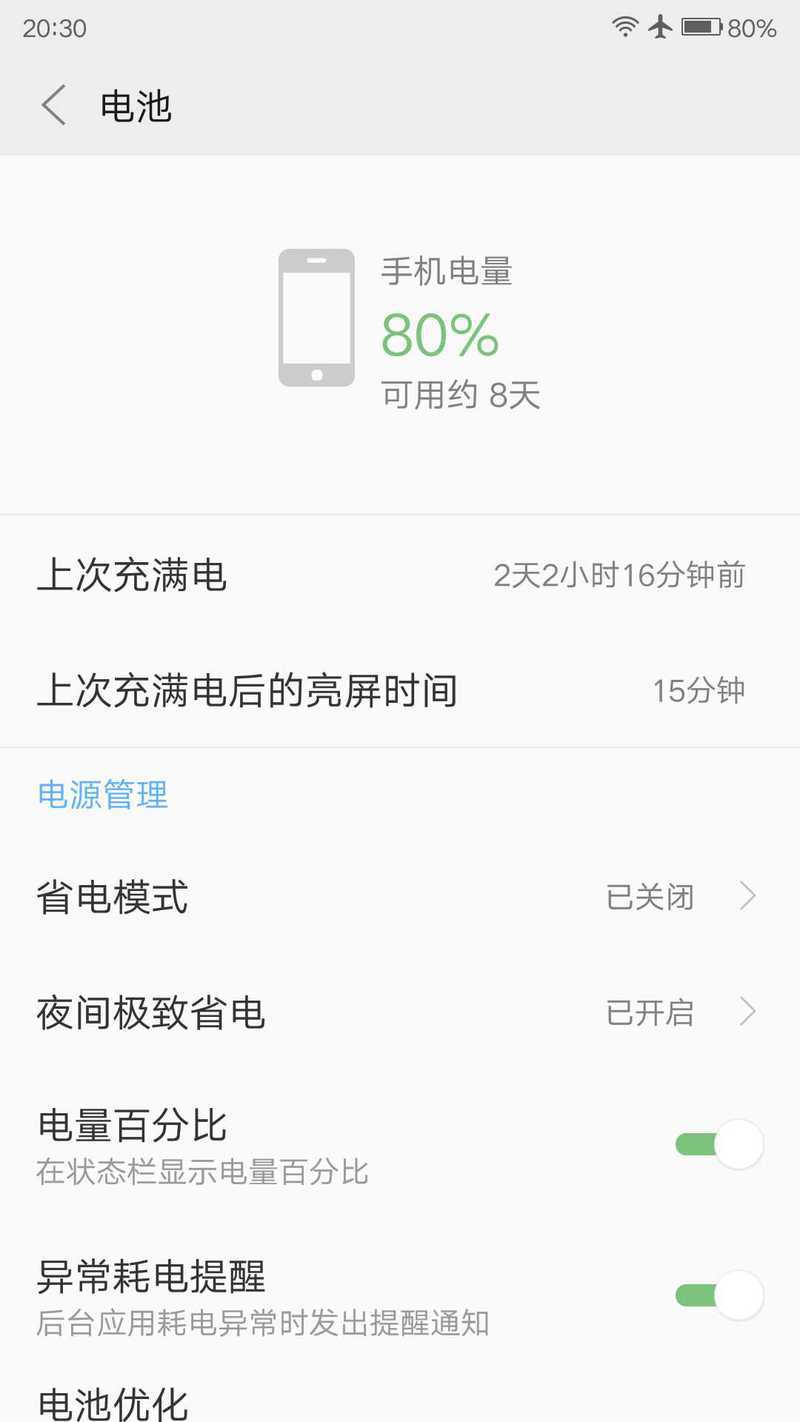Toggle off 电量百分比 switch
The image size is (800, 1422).
(719, 1145)
